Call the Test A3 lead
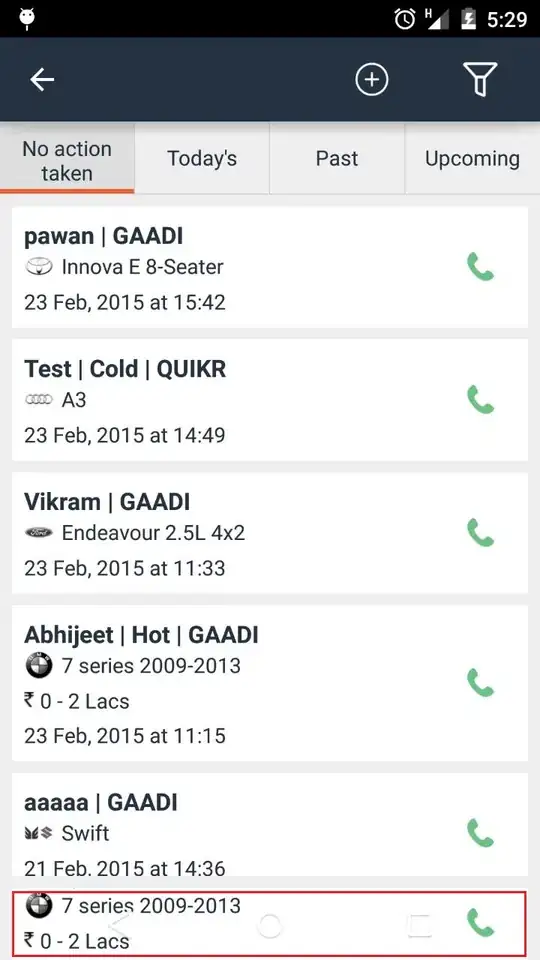Image resolution: width=540 pixels, height=960 pixels. point(481,400)
